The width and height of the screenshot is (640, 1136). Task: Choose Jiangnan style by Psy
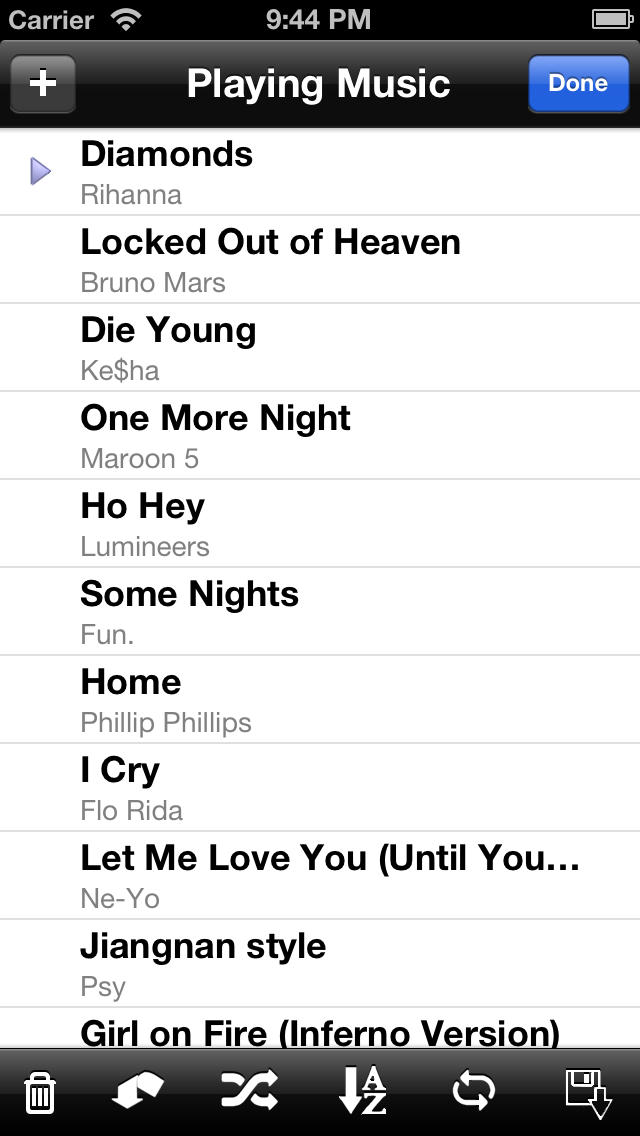tap(320, 964)
